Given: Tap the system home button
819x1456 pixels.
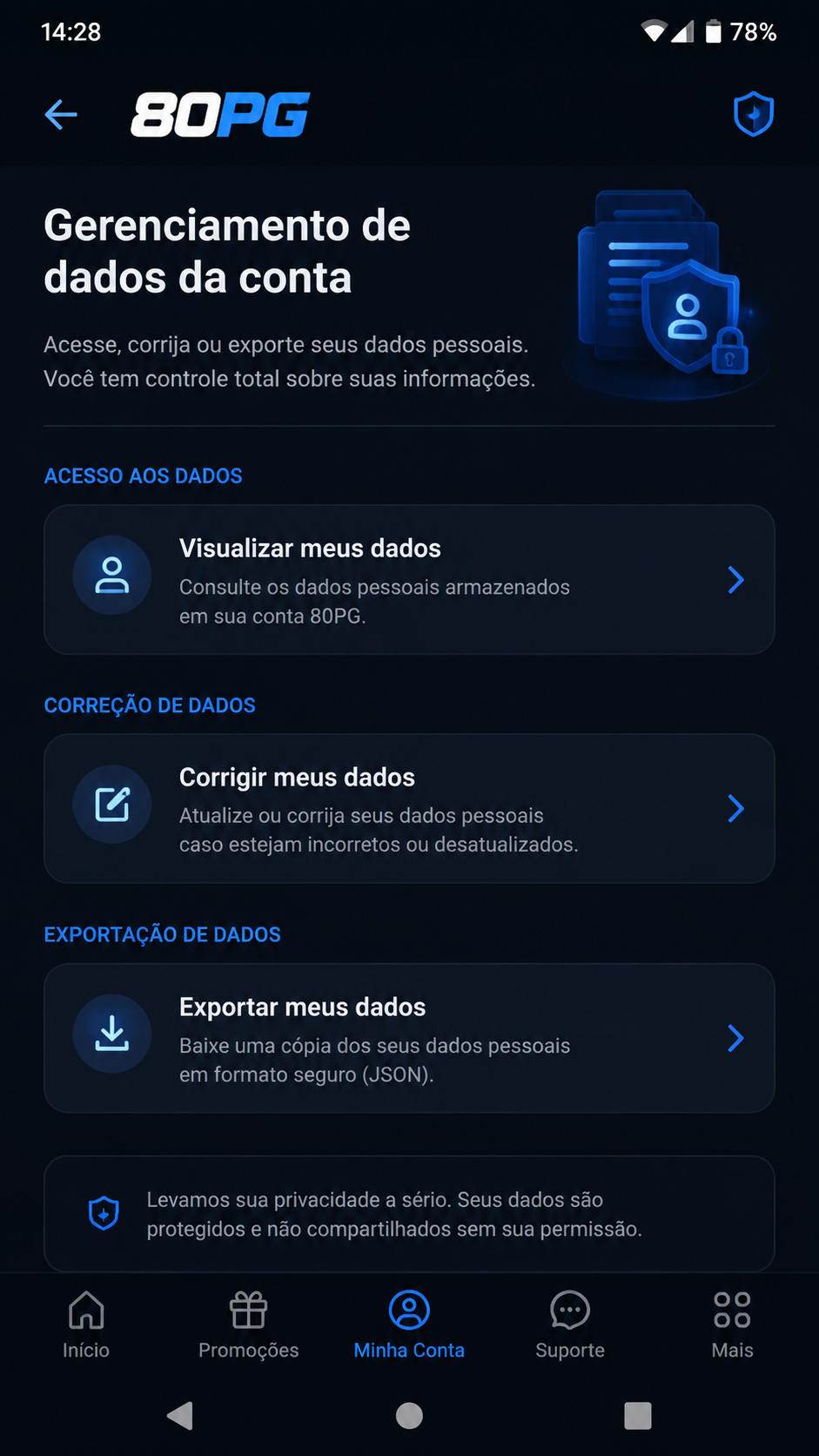Looking at the screenshot, I should [409, 1416].
